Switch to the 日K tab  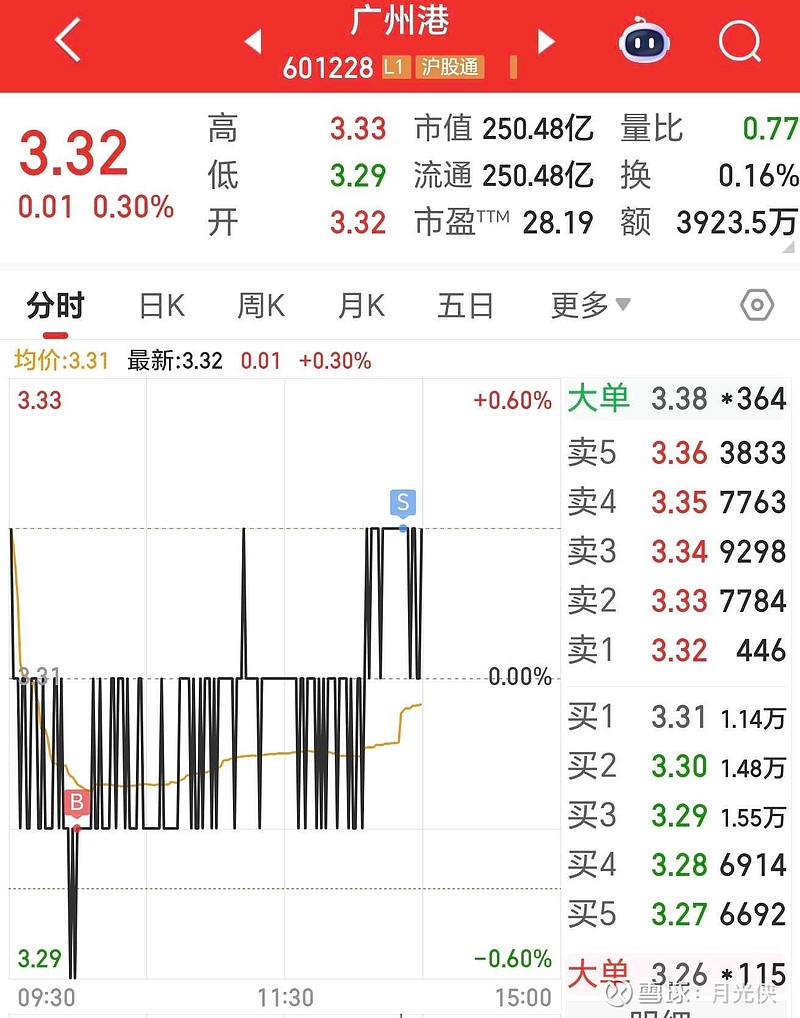162,305
